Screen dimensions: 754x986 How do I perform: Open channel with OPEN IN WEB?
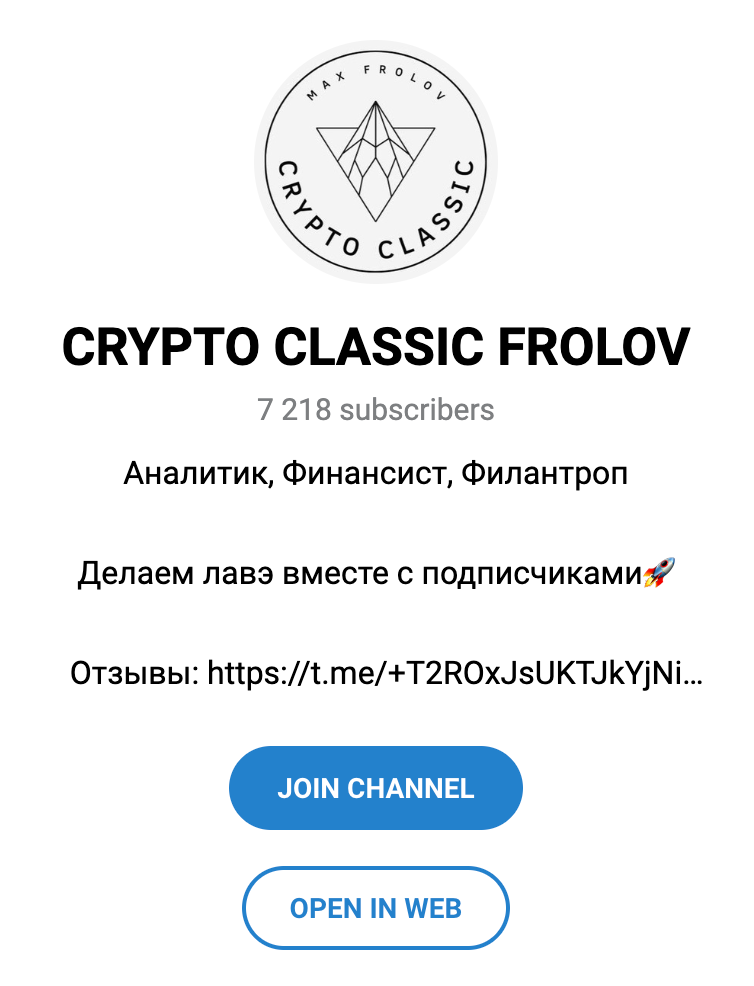pos(376,908)
